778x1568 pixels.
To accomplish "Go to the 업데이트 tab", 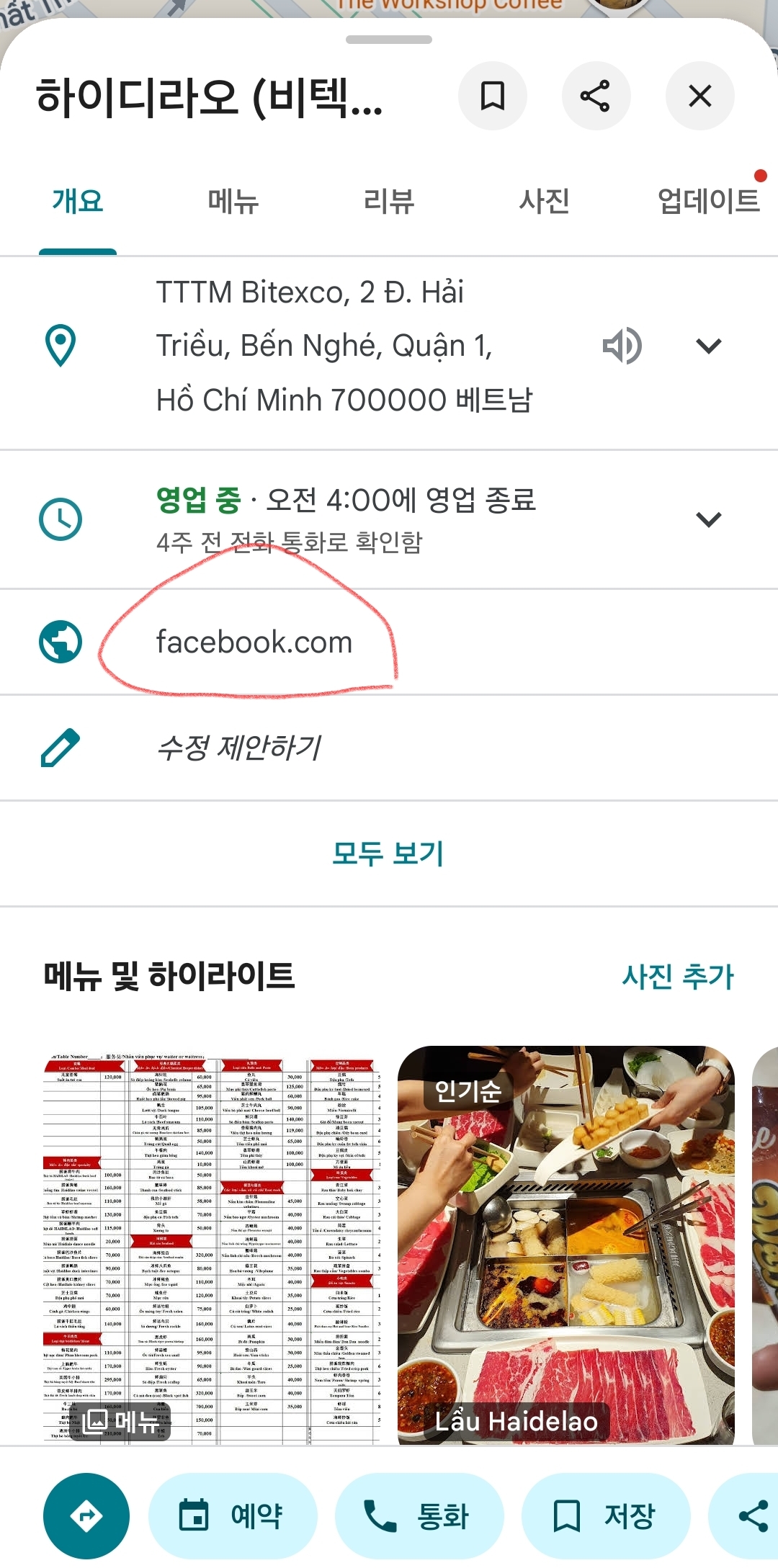I will 708,201.
